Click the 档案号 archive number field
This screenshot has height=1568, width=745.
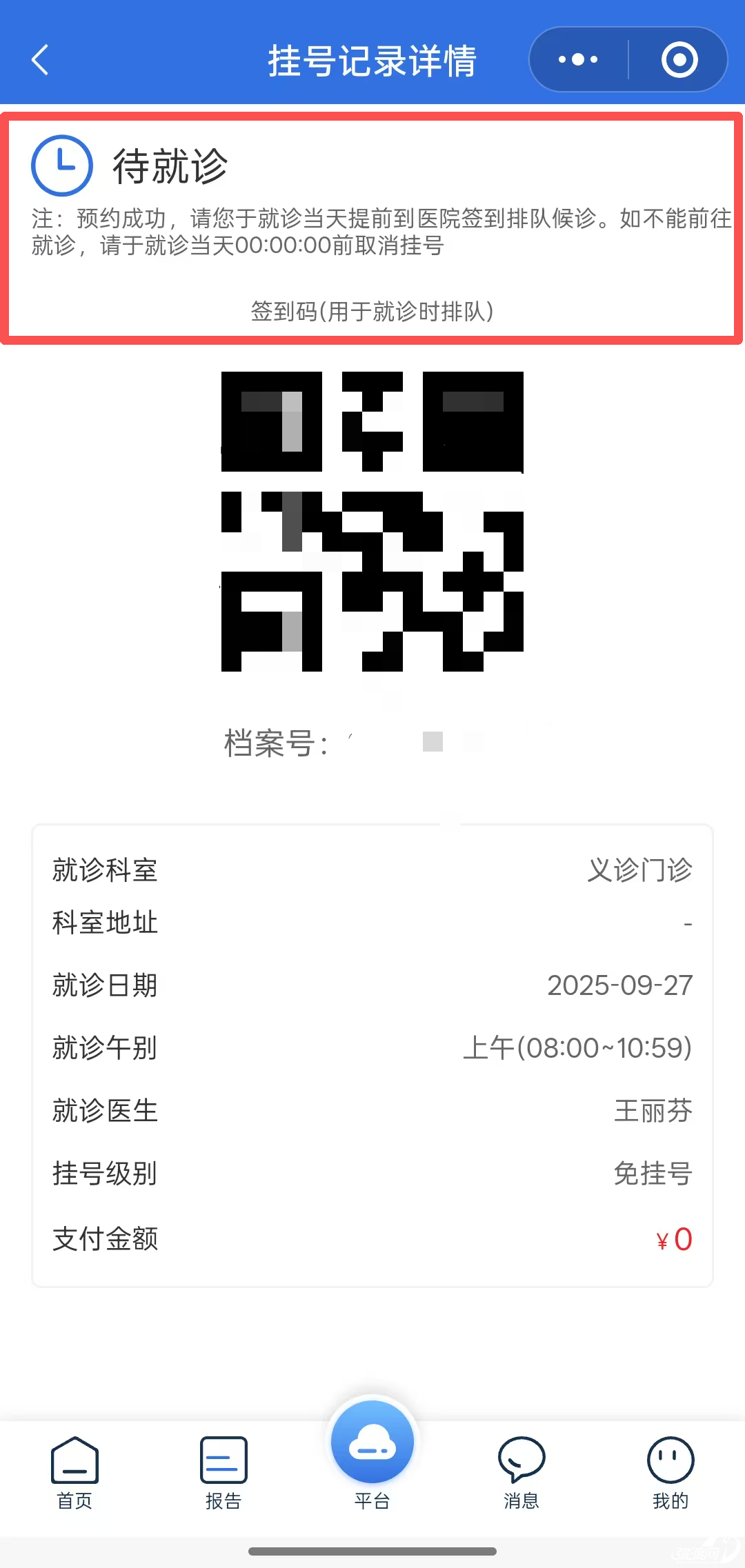tap(372, 743)
